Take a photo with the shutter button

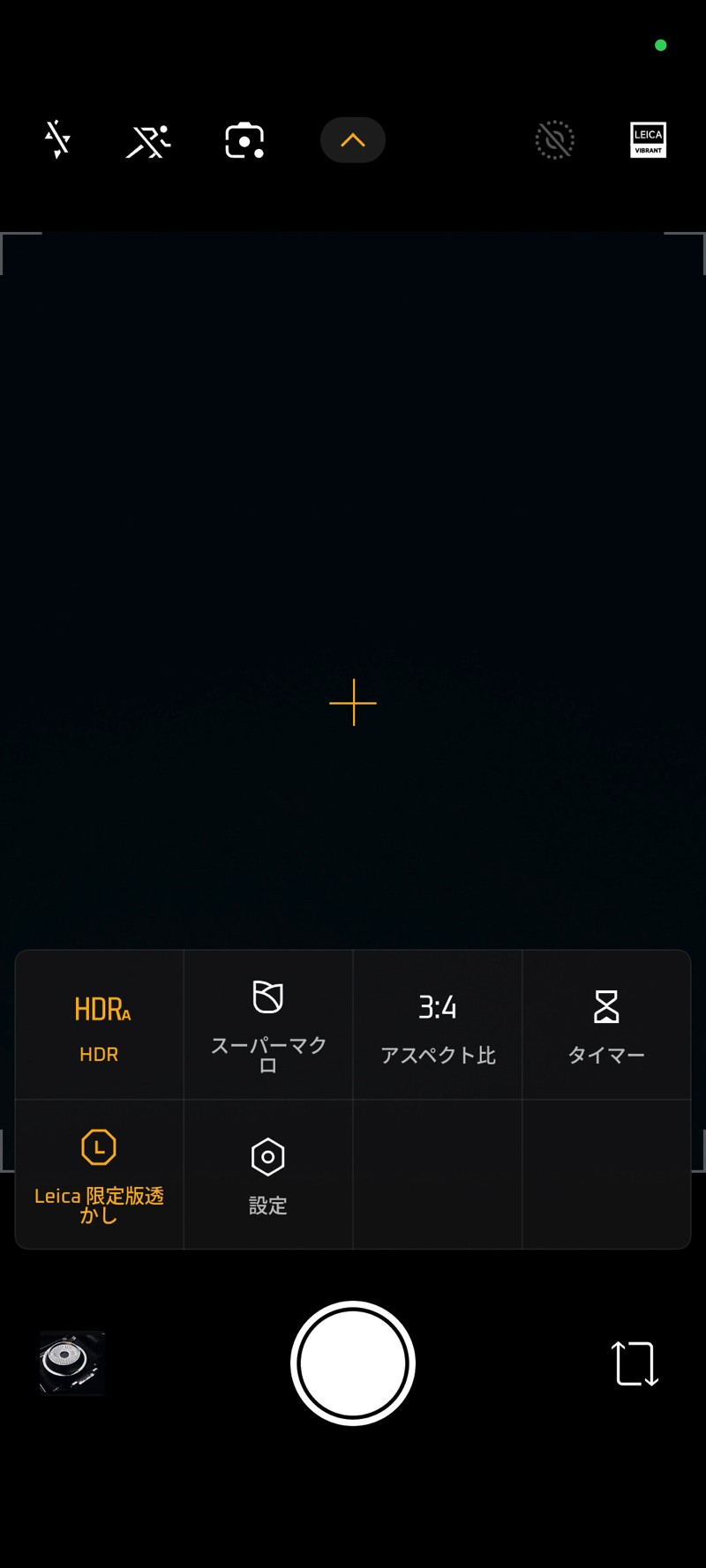(353, 1363)
